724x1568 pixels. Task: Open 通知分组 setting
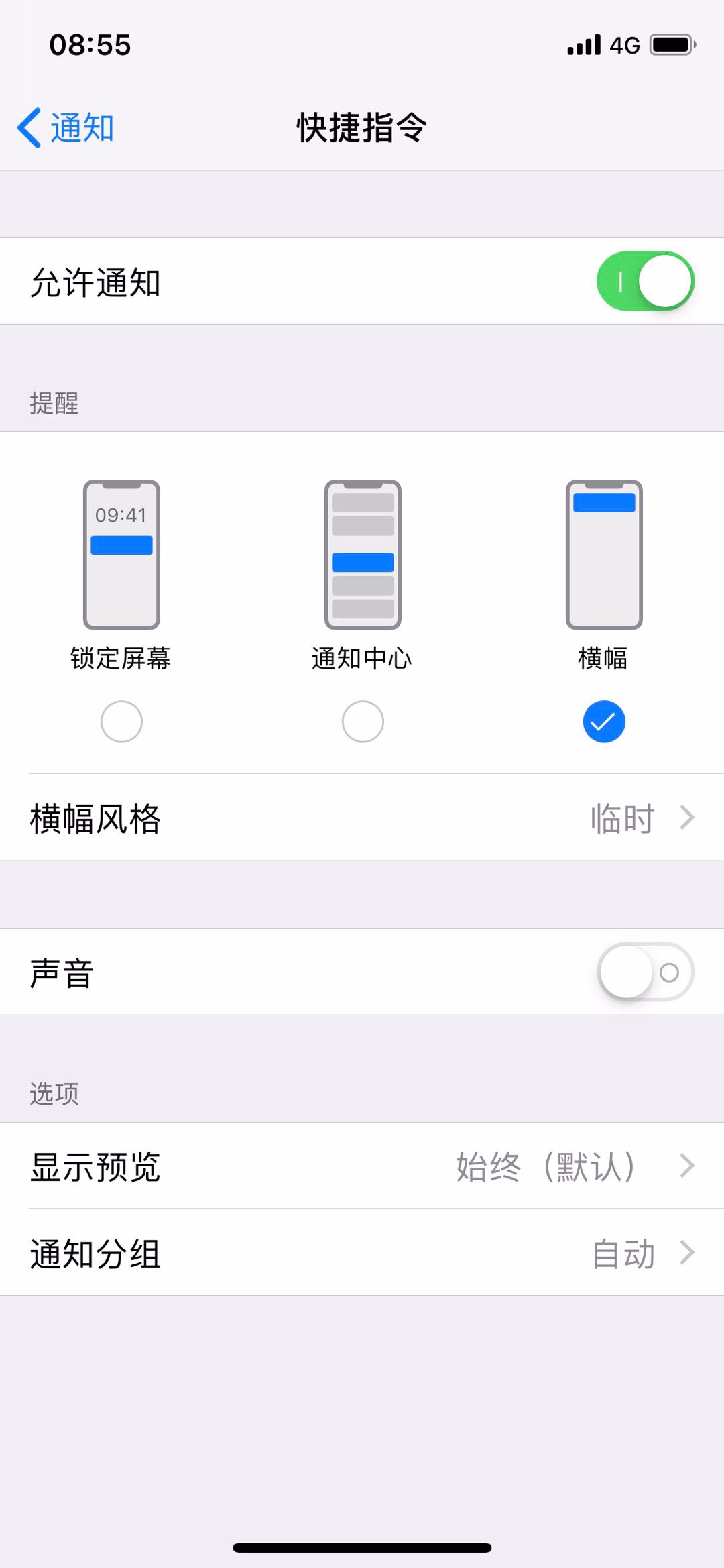coord(362,1253)
